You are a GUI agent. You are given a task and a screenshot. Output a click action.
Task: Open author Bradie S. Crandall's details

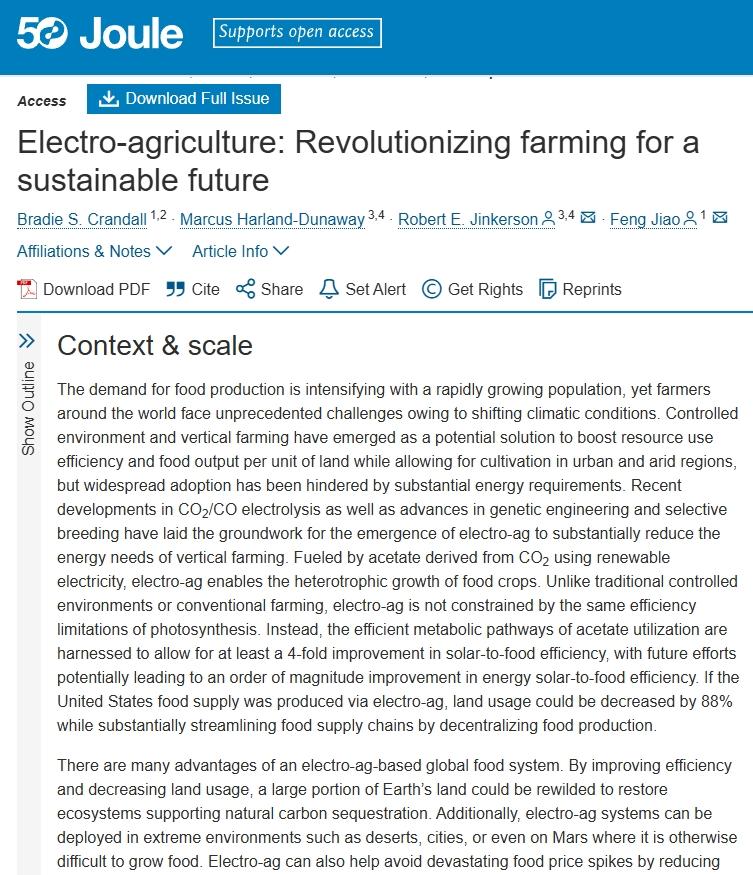pos(82,219)
